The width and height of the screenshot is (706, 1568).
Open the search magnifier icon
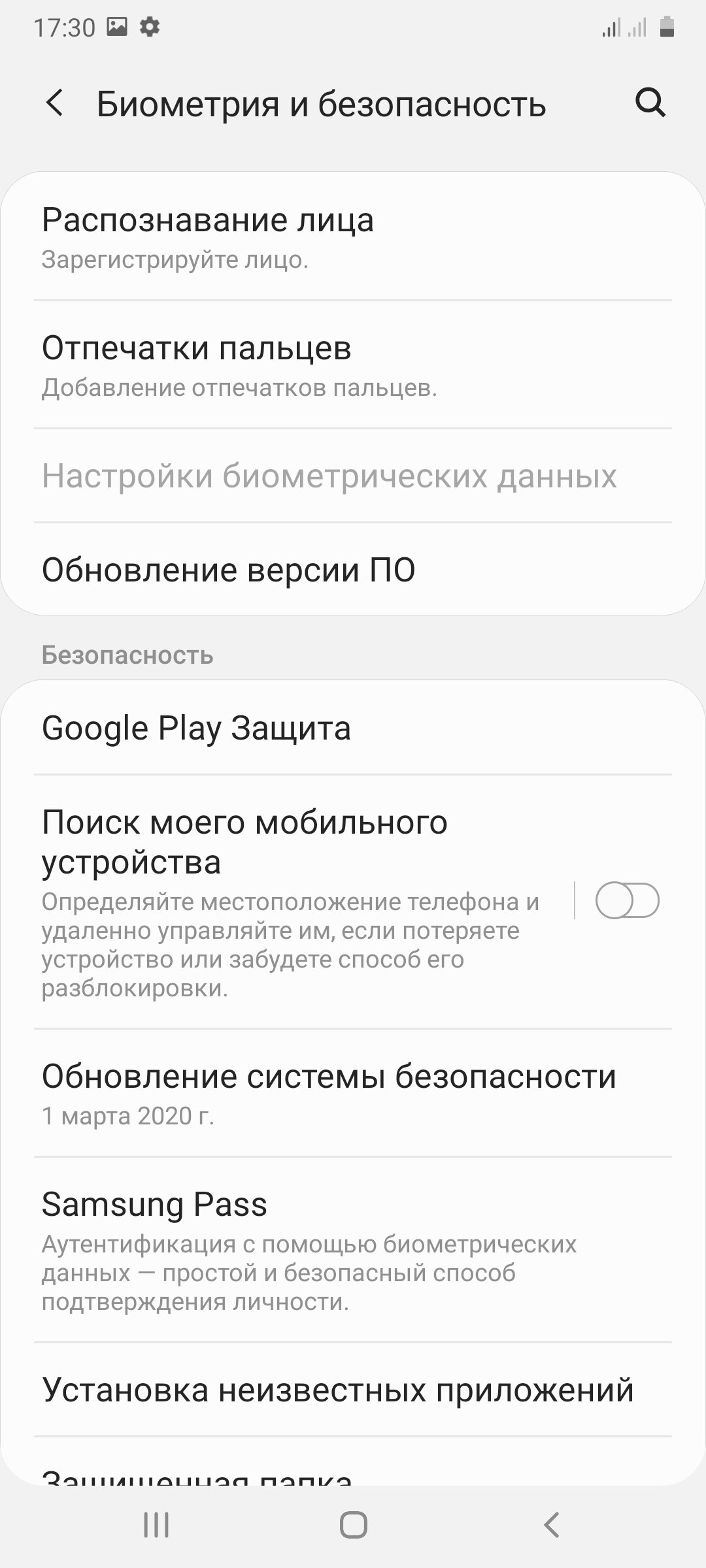coord(650,103)
